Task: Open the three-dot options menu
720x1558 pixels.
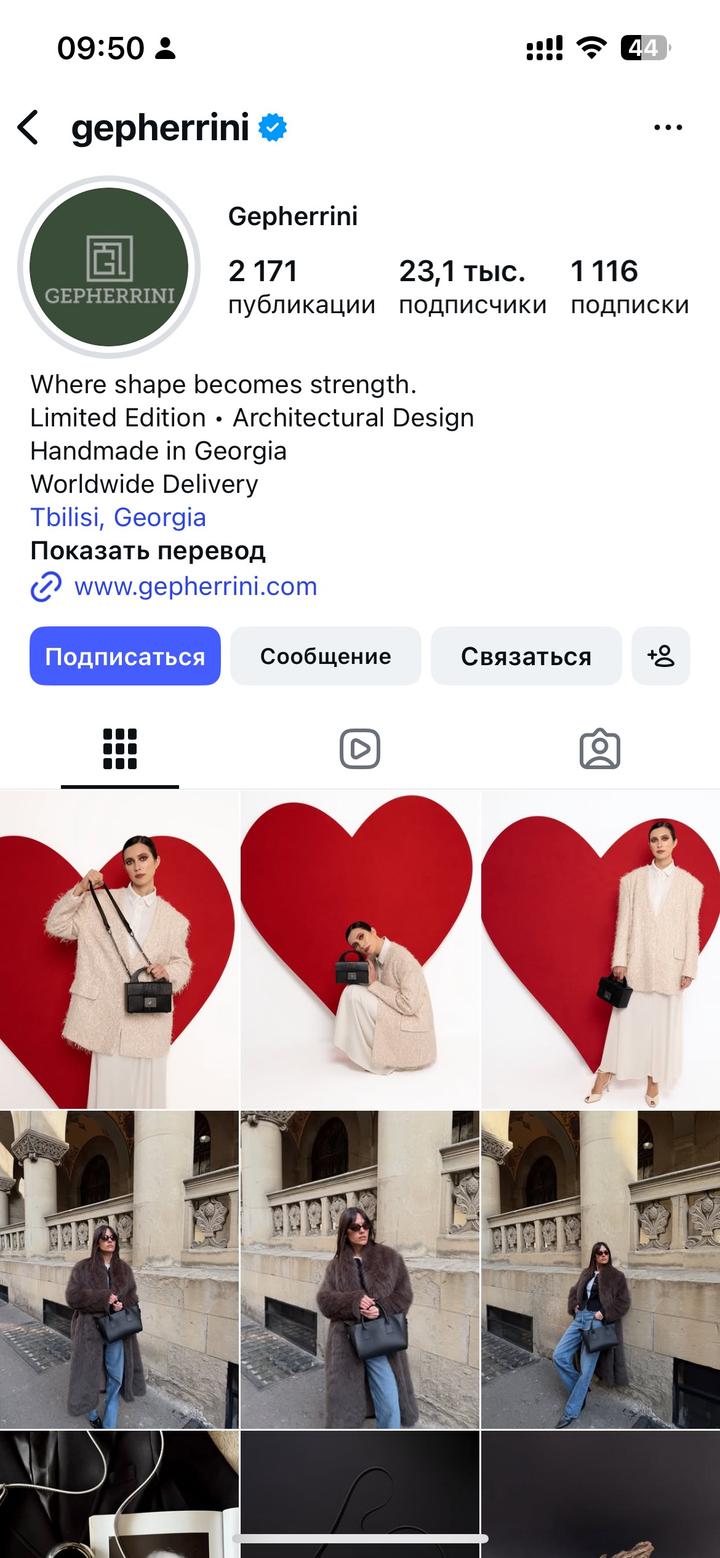Action: tap(667, 127)
